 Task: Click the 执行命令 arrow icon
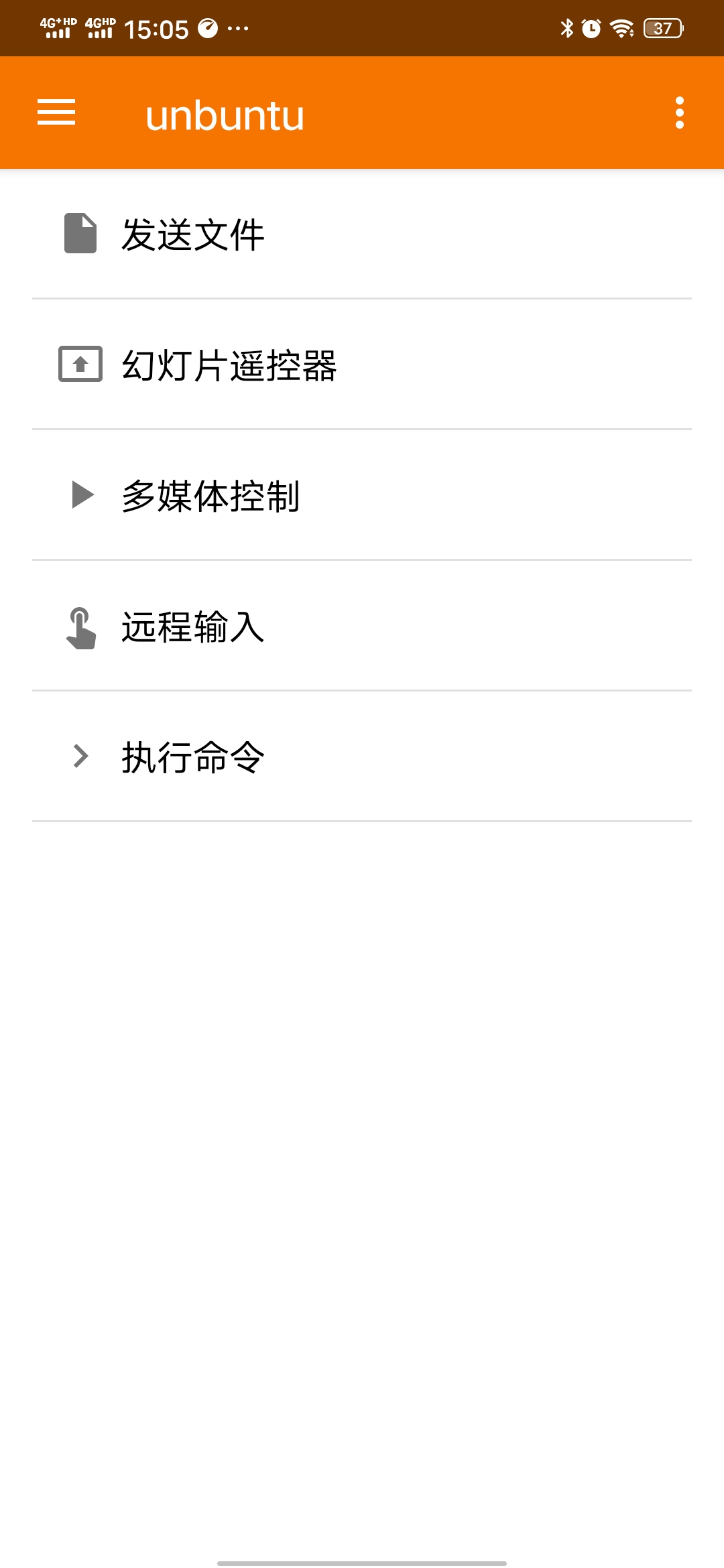pos(81,757)
